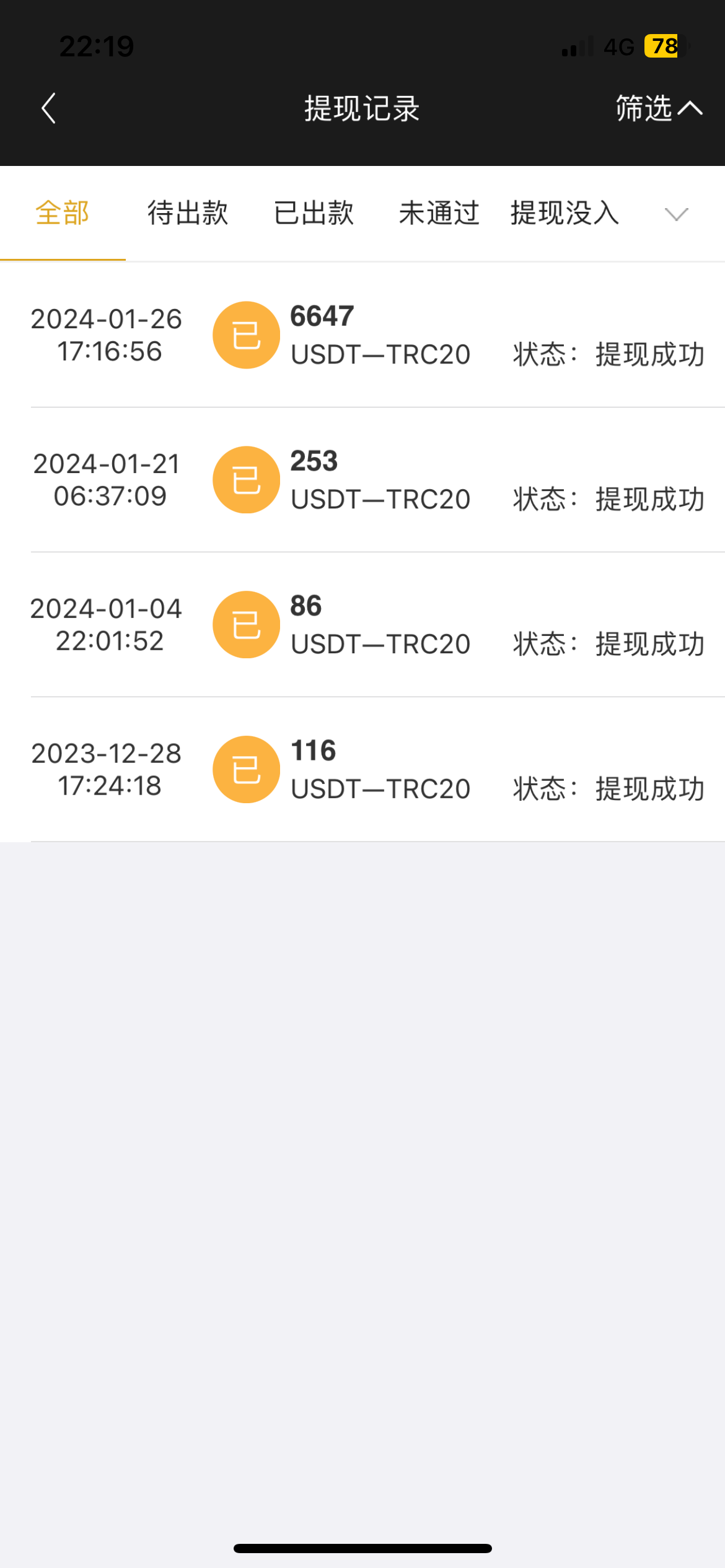
Task: Expand the hidden status categories arrow
Action: (675, 216)
